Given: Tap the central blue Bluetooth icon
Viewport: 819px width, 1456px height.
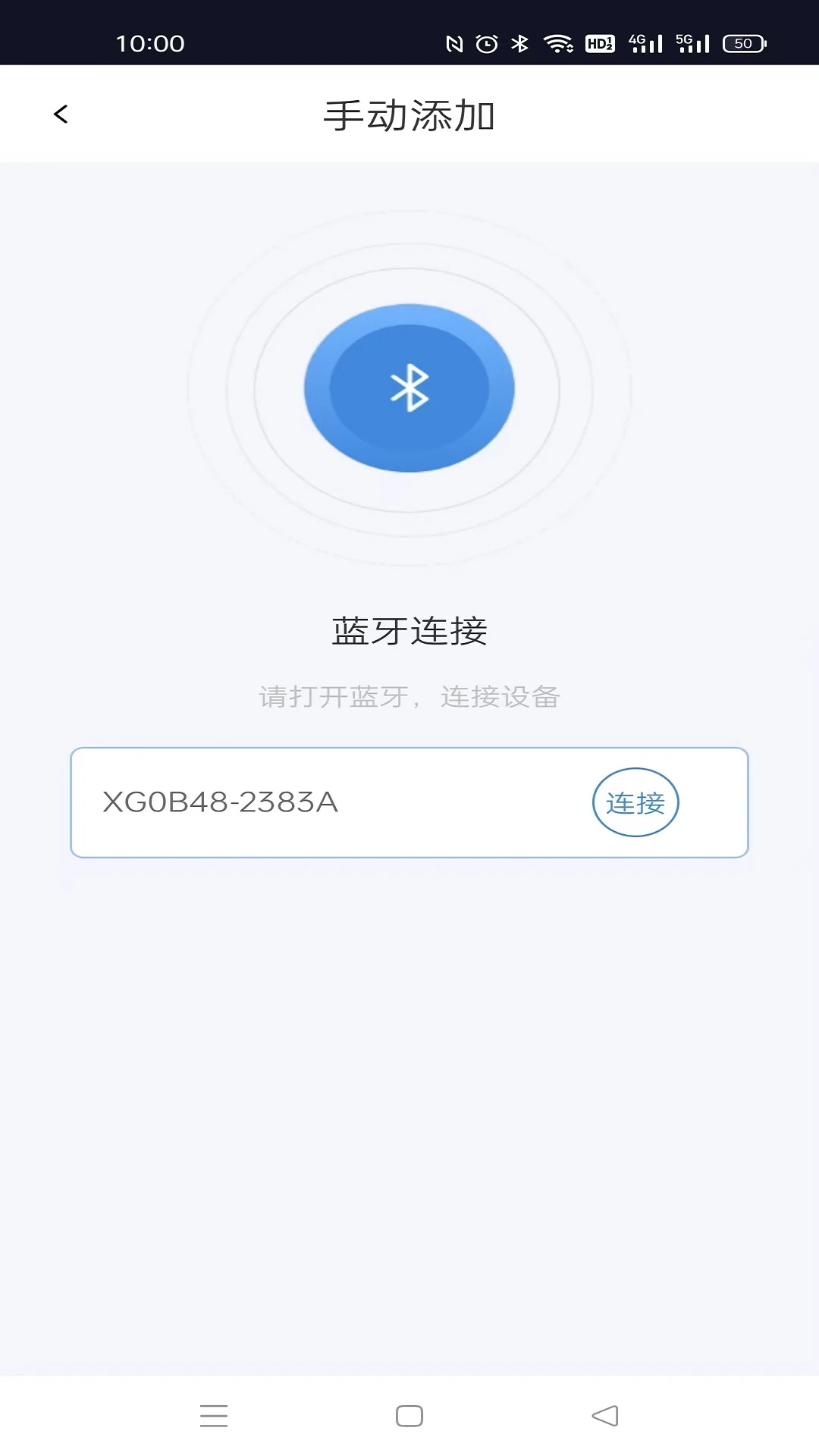Looking at the screenshot, I should point(409,388).
